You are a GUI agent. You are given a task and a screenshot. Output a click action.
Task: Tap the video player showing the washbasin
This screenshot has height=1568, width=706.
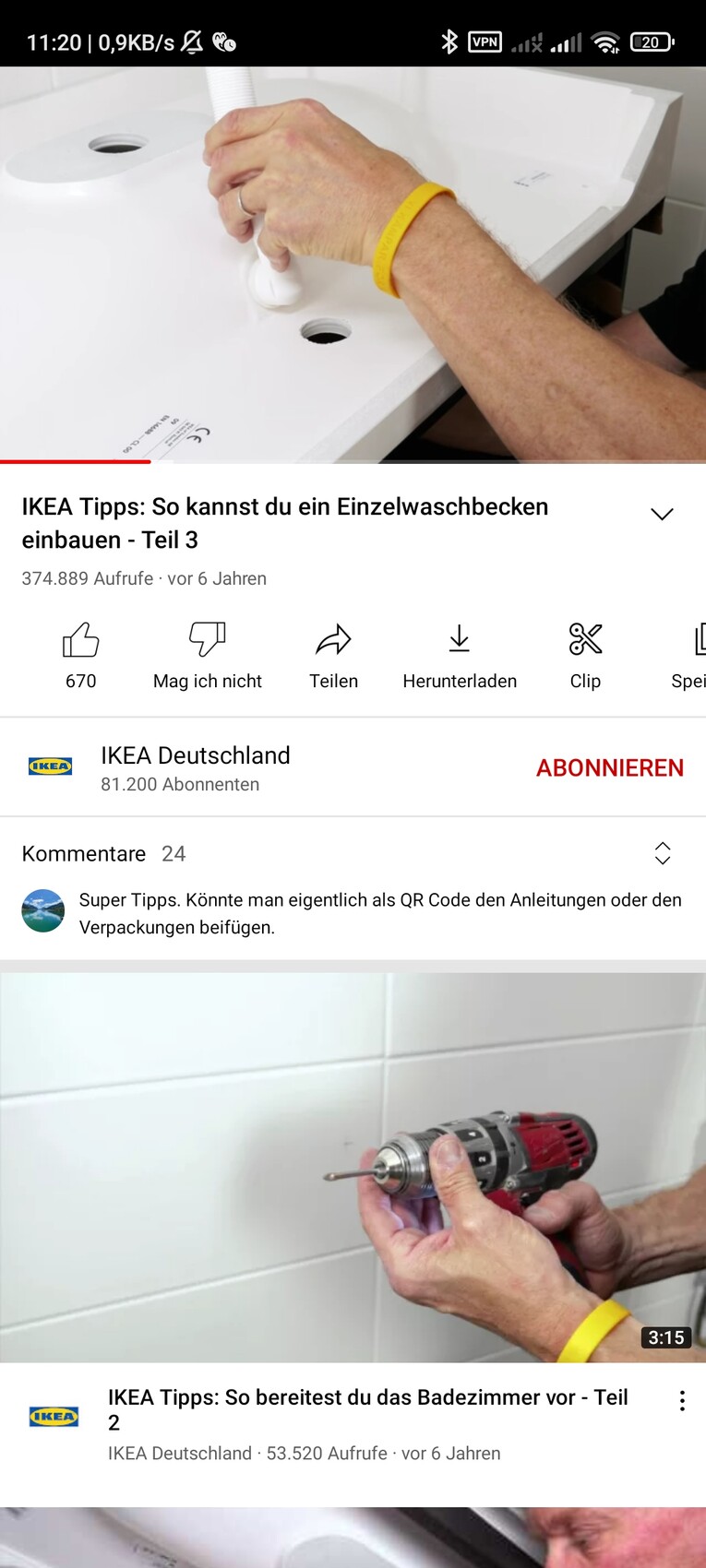pyautogui.click(x=353, y=263)
